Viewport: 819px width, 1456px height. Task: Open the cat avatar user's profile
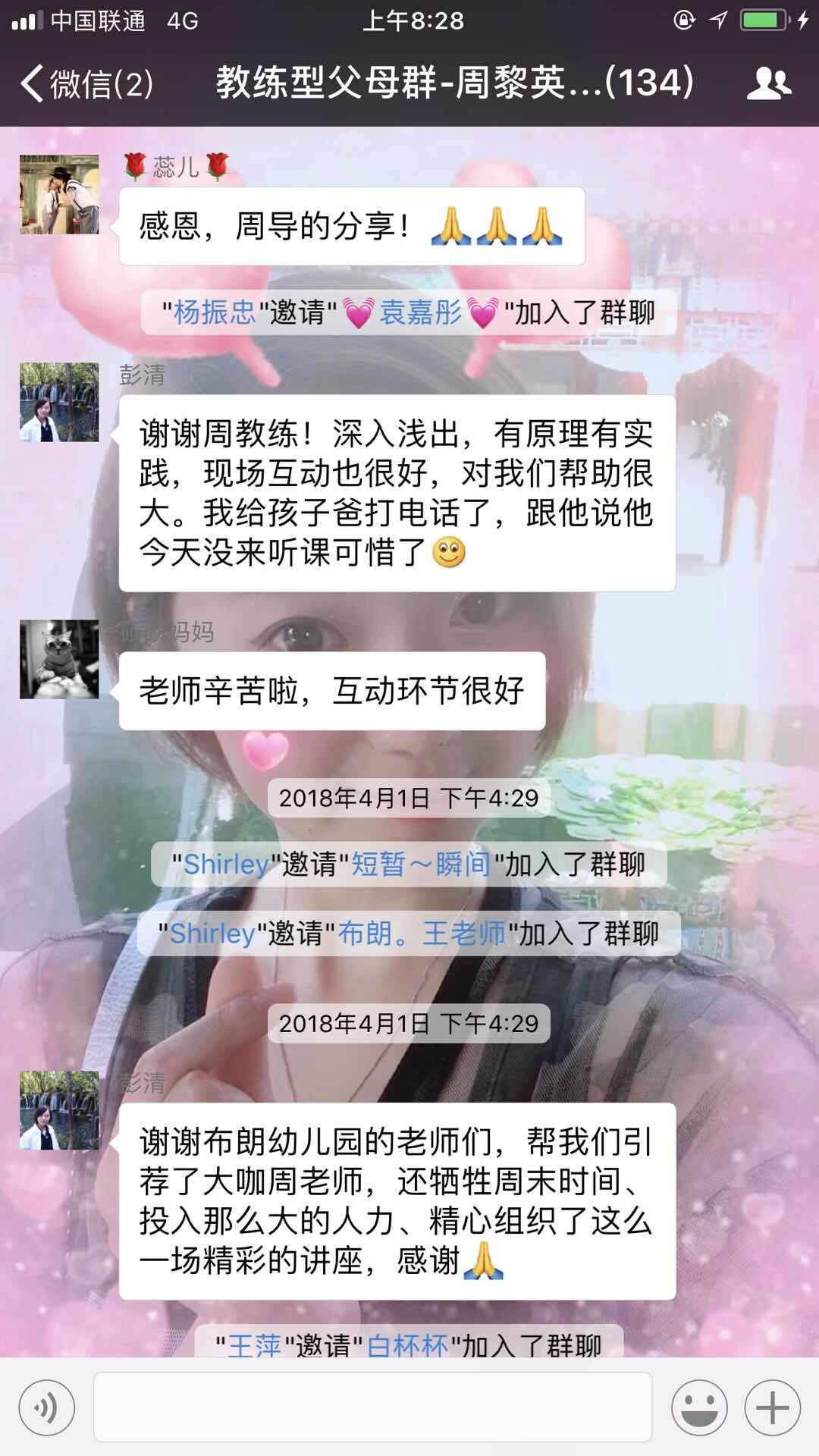click(x=59, y=659)
